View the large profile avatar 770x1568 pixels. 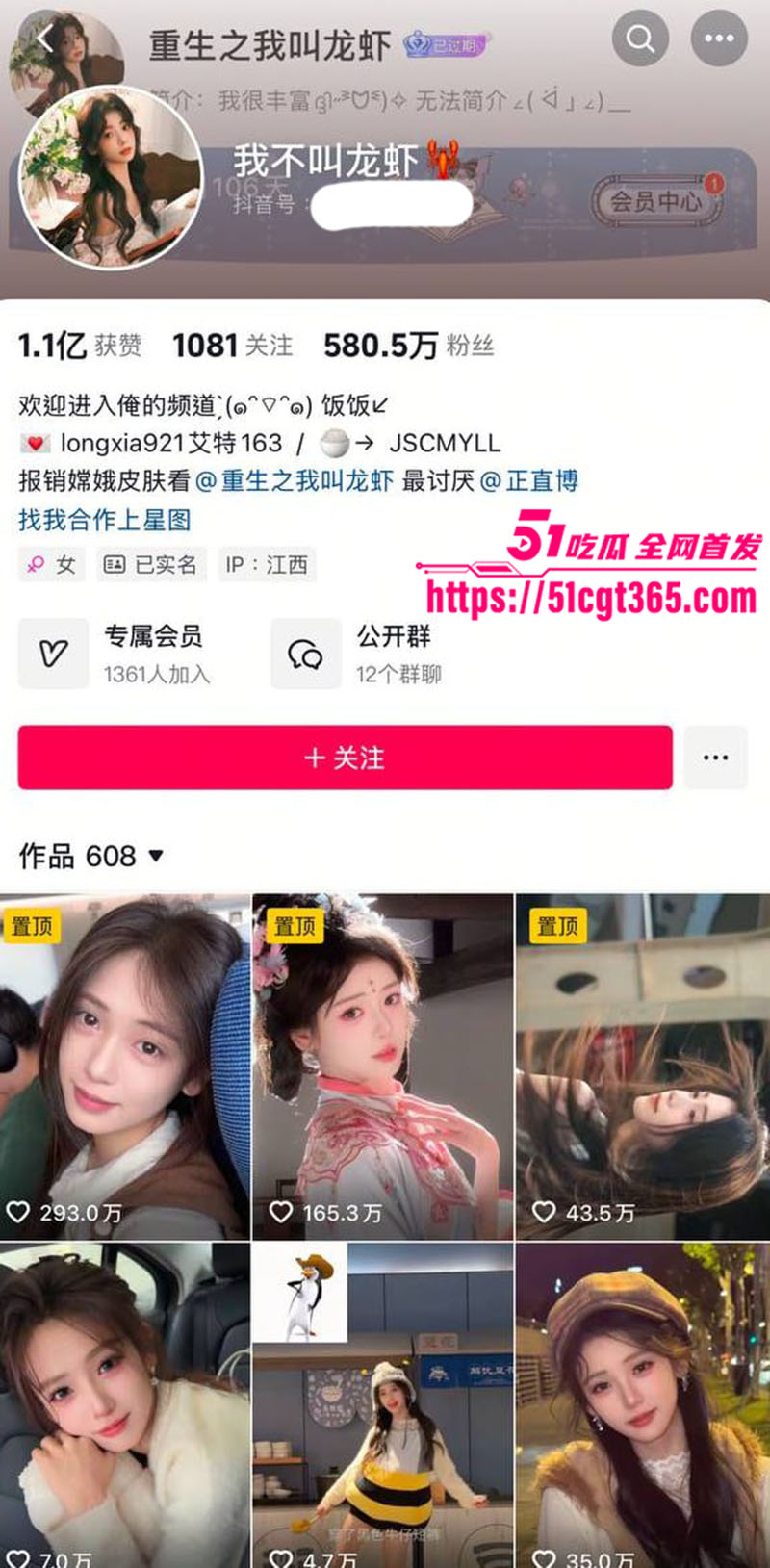tap(110, 177)
